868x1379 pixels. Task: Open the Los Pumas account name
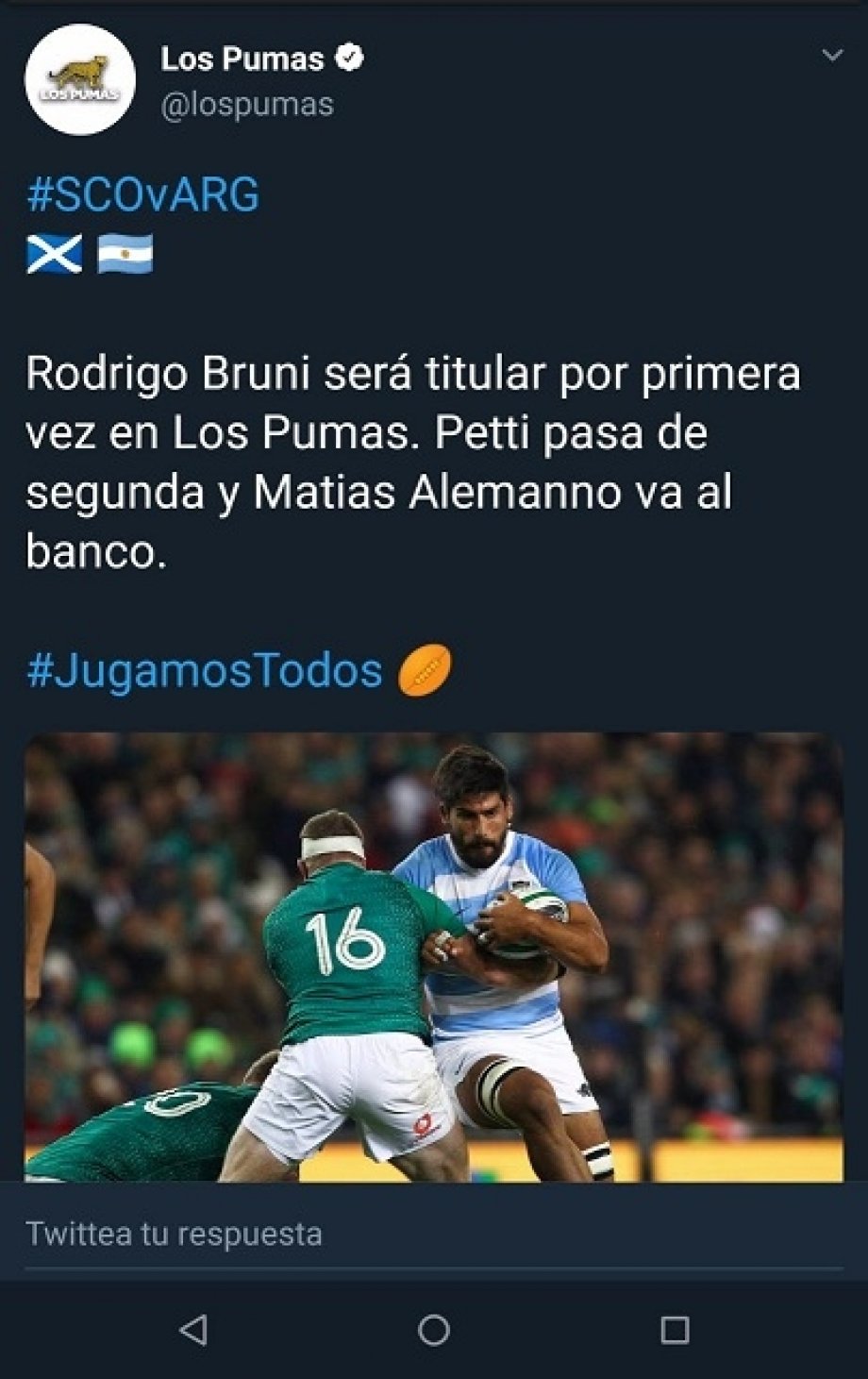(x=242, y=59)
